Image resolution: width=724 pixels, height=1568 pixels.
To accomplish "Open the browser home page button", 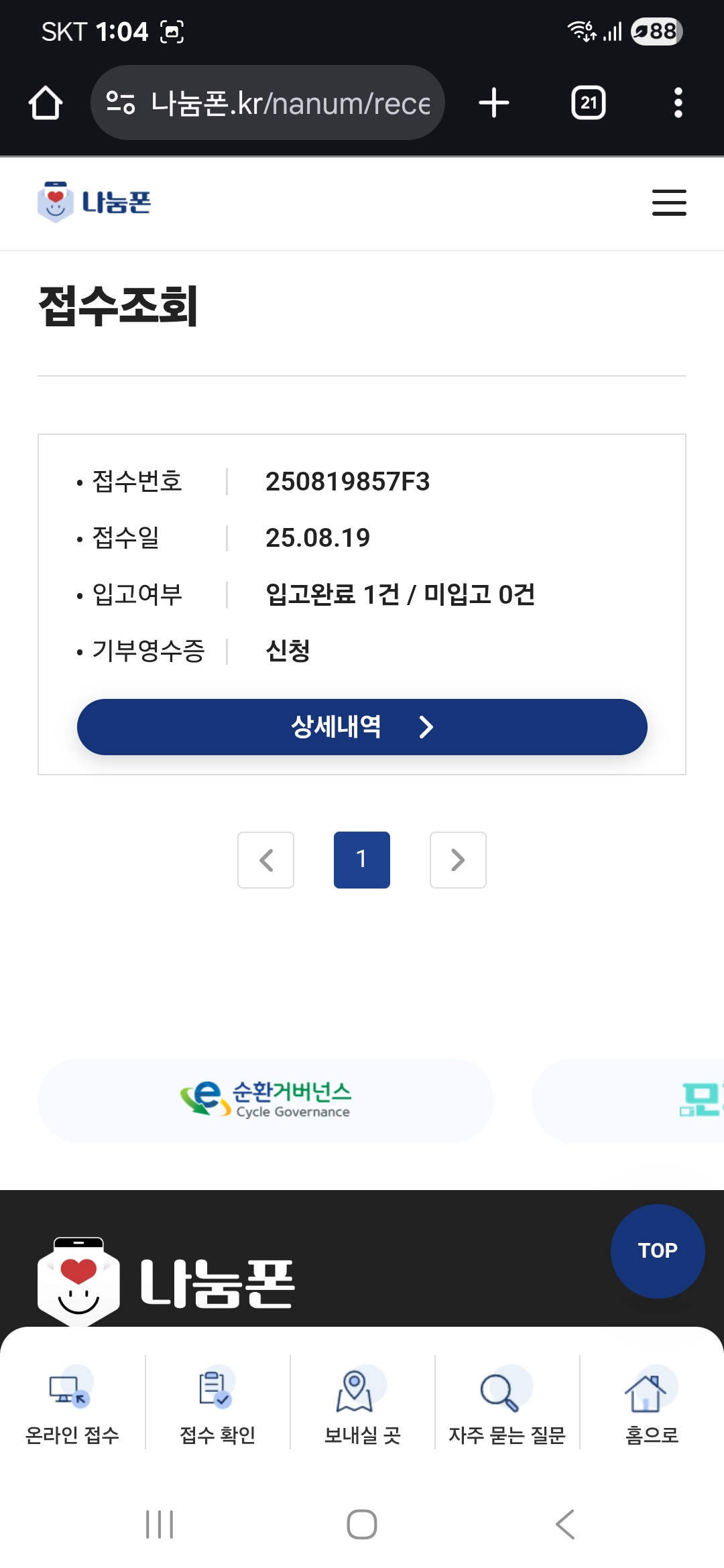I will pos(46,103).
